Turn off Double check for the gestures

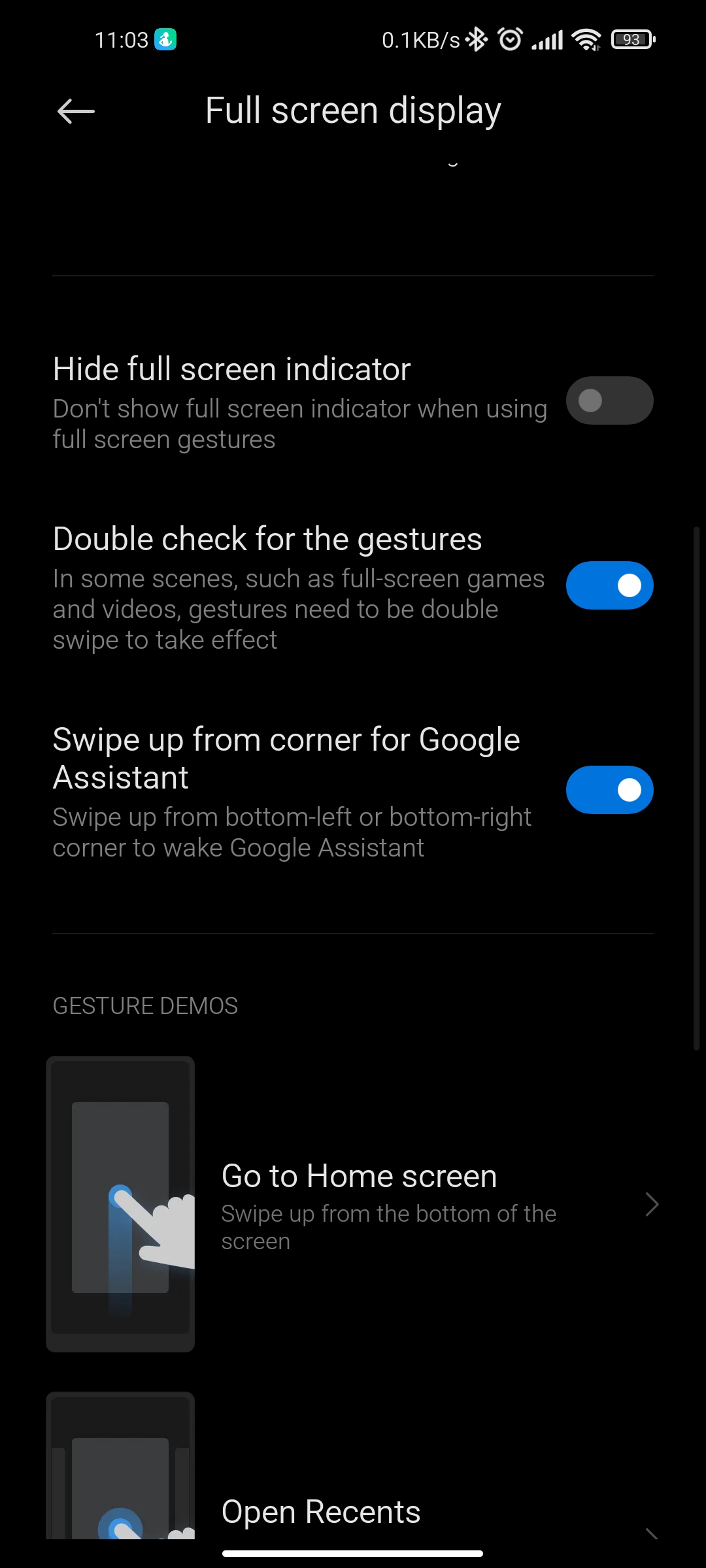click(609, 585)
